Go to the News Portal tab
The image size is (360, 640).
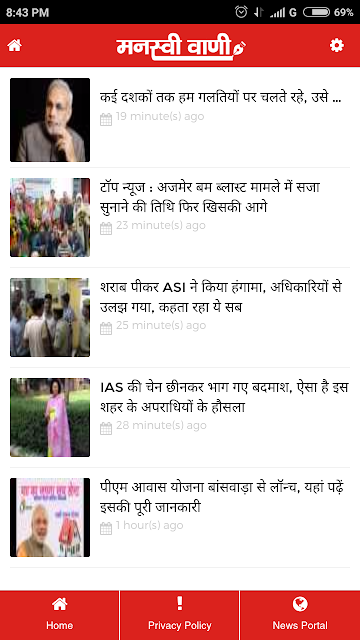[x=300, y=615]
